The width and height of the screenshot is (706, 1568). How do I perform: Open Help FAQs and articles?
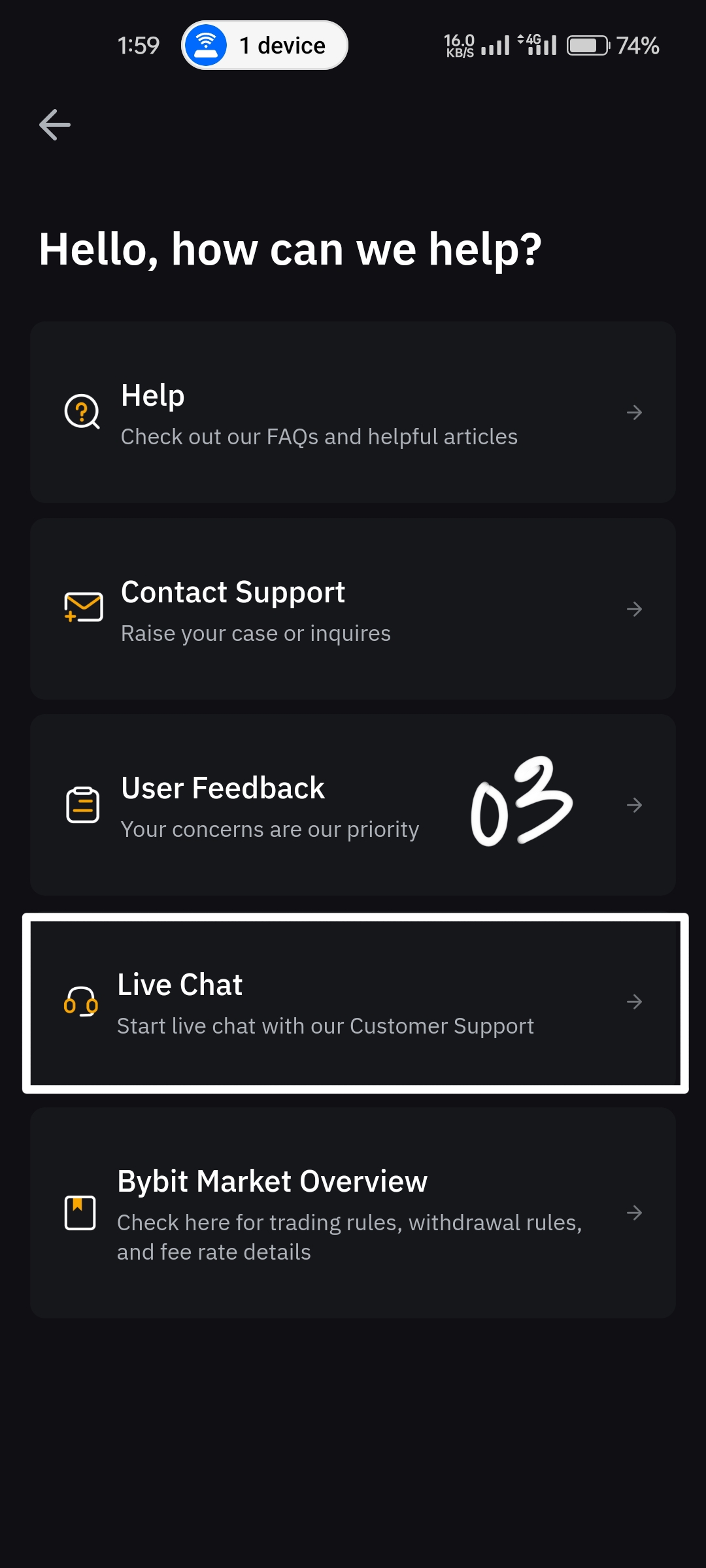(353, 412)
